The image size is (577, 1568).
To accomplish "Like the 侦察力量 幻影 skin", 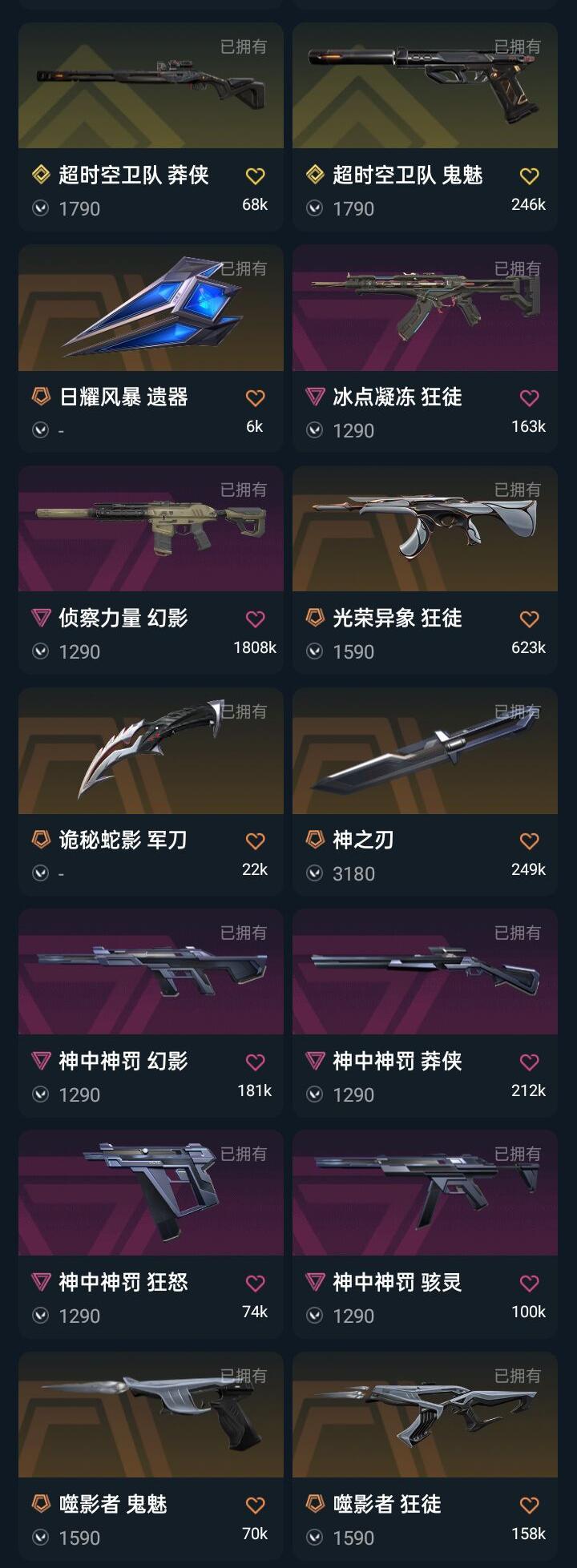I will tap(255, 619).
